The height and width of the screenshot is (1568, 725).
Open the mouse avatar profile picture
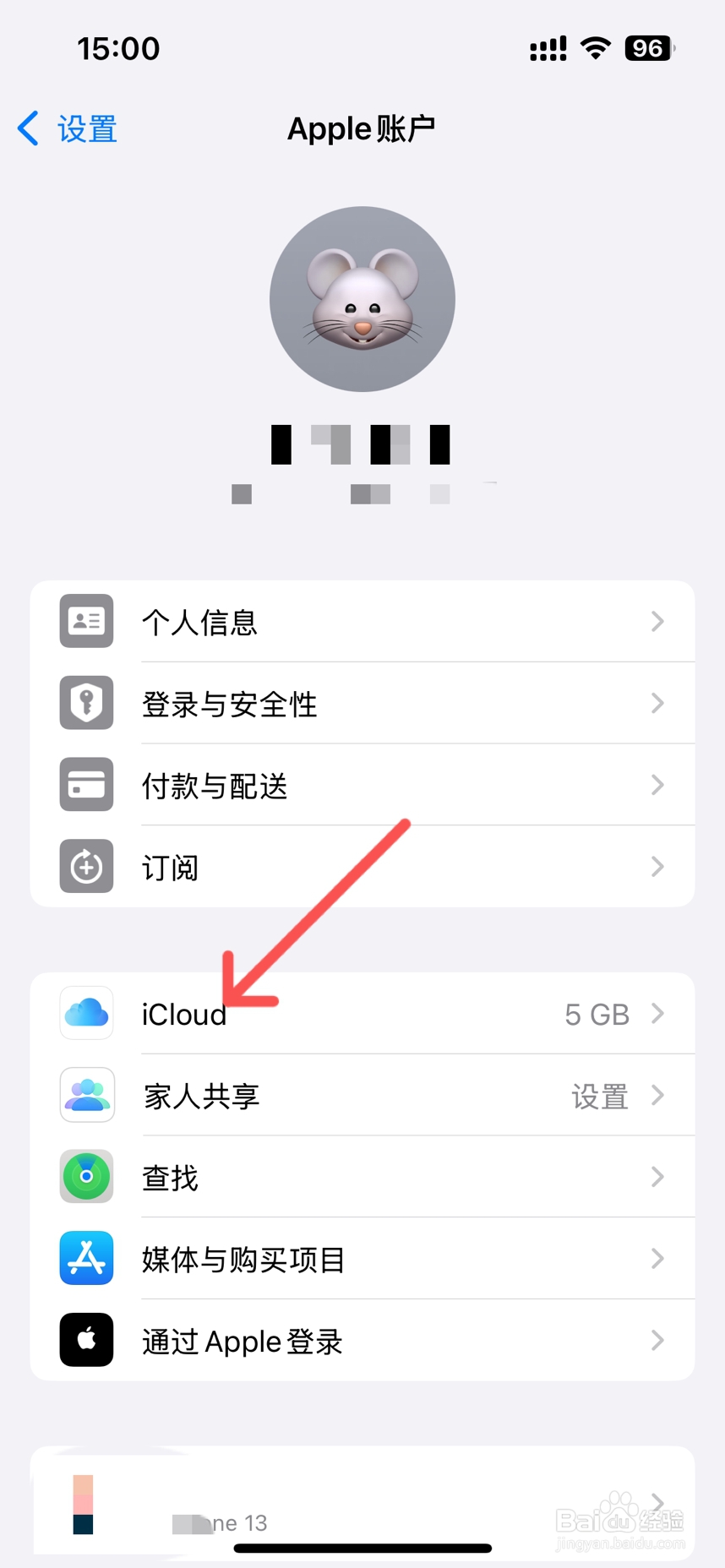pyautogui.click(x=362, y=297)
